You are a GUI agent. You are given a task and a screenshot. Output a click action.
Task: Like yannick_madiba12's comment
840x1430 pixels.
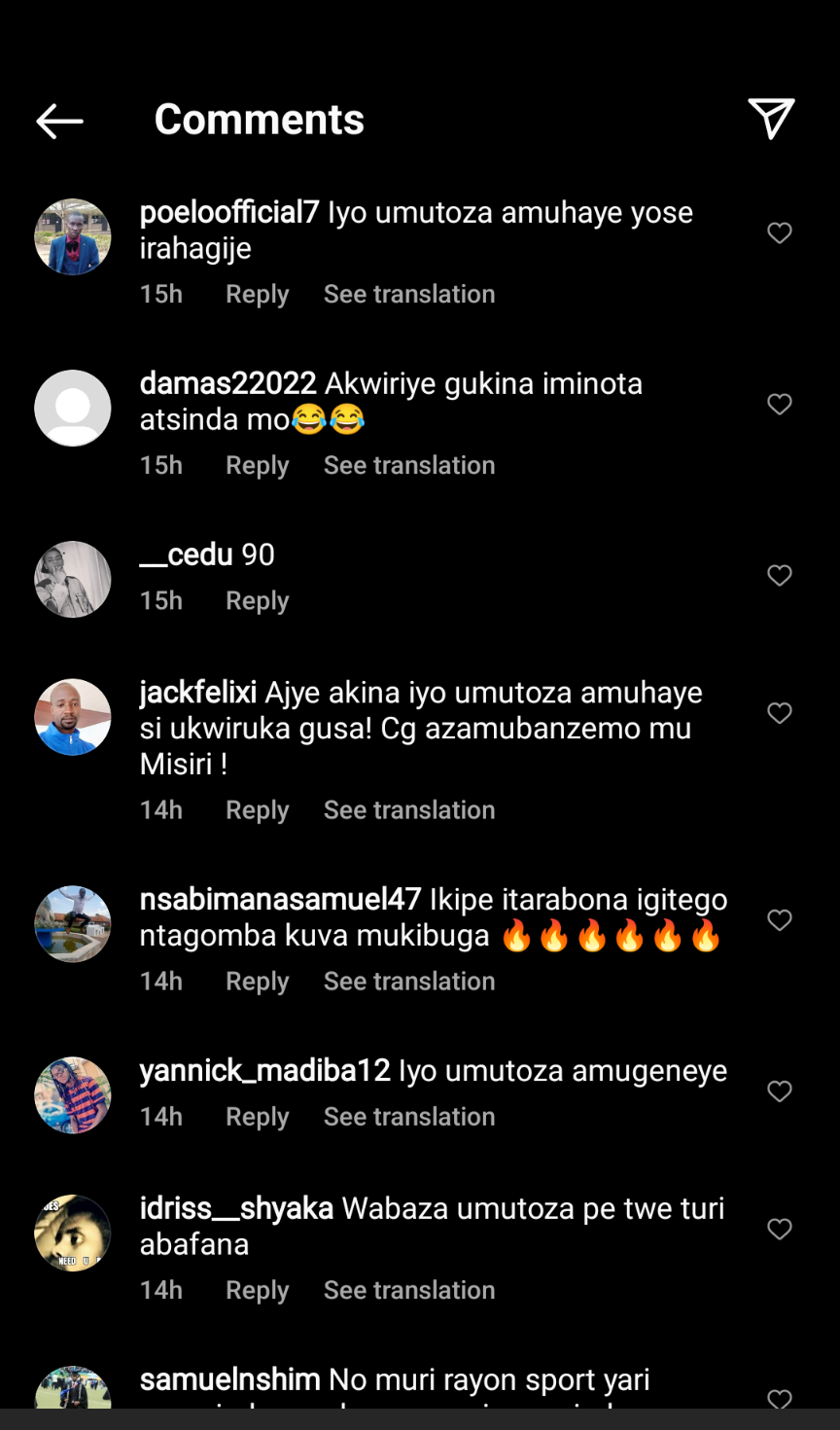coord(780,1091)
